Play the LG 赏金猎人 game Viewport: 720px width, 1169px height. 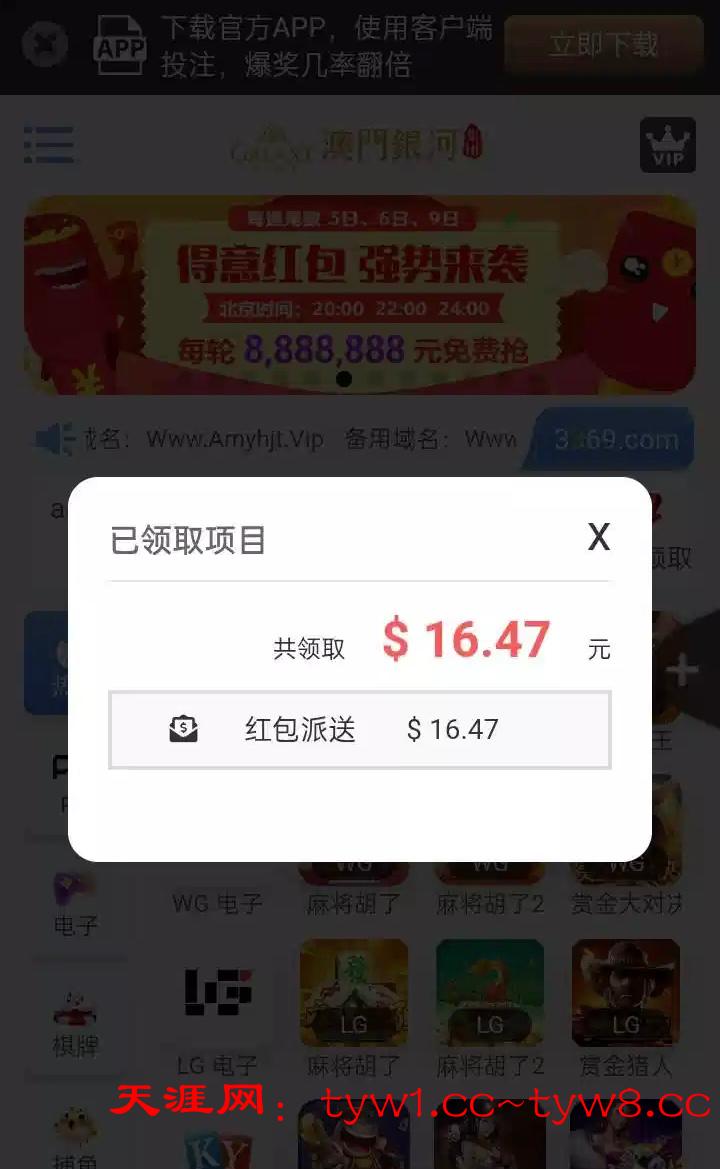[x=626, y=1005]
